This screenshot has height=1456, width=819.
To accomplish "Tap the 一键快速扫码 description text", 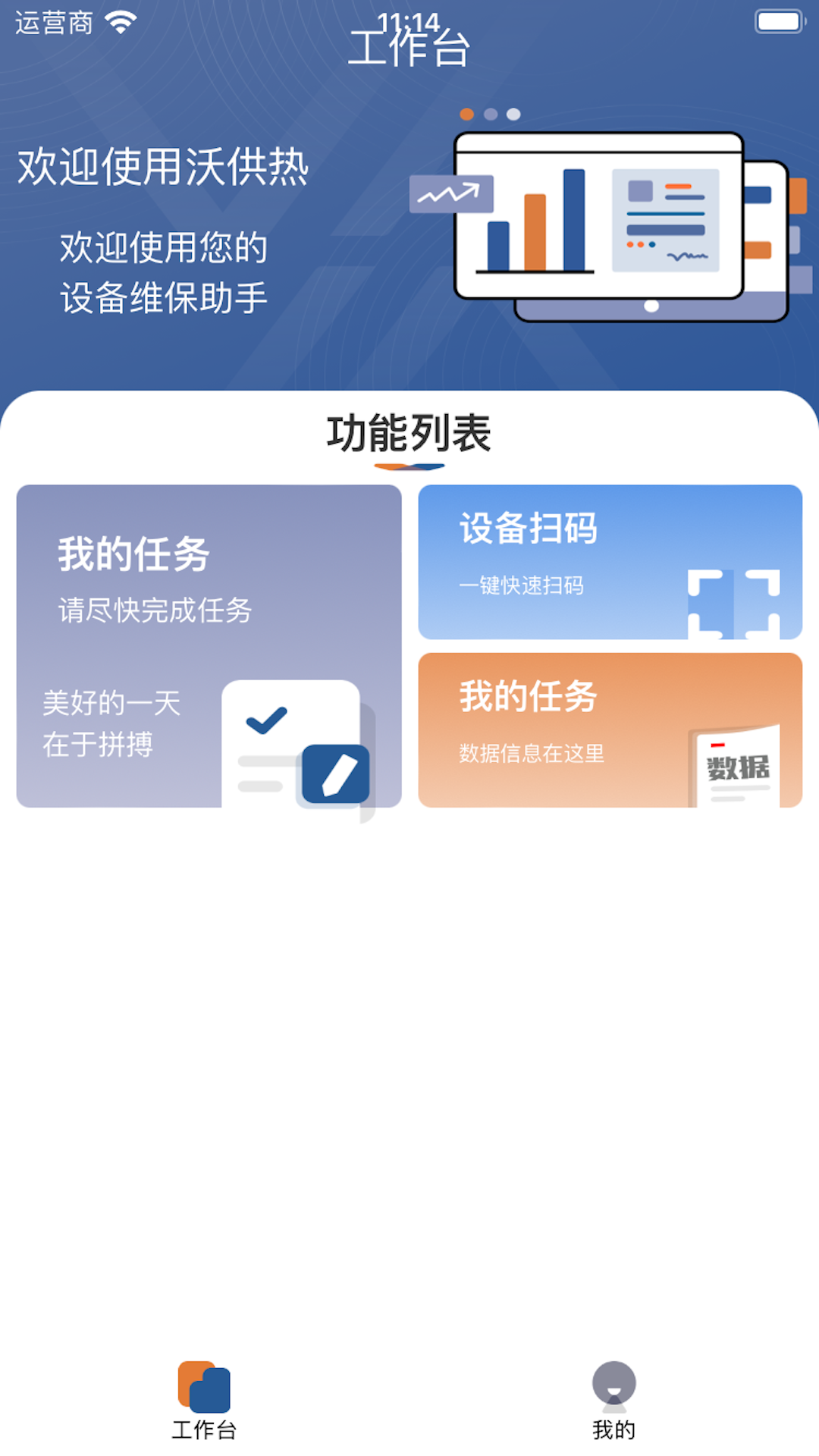I will pos(522,586).
